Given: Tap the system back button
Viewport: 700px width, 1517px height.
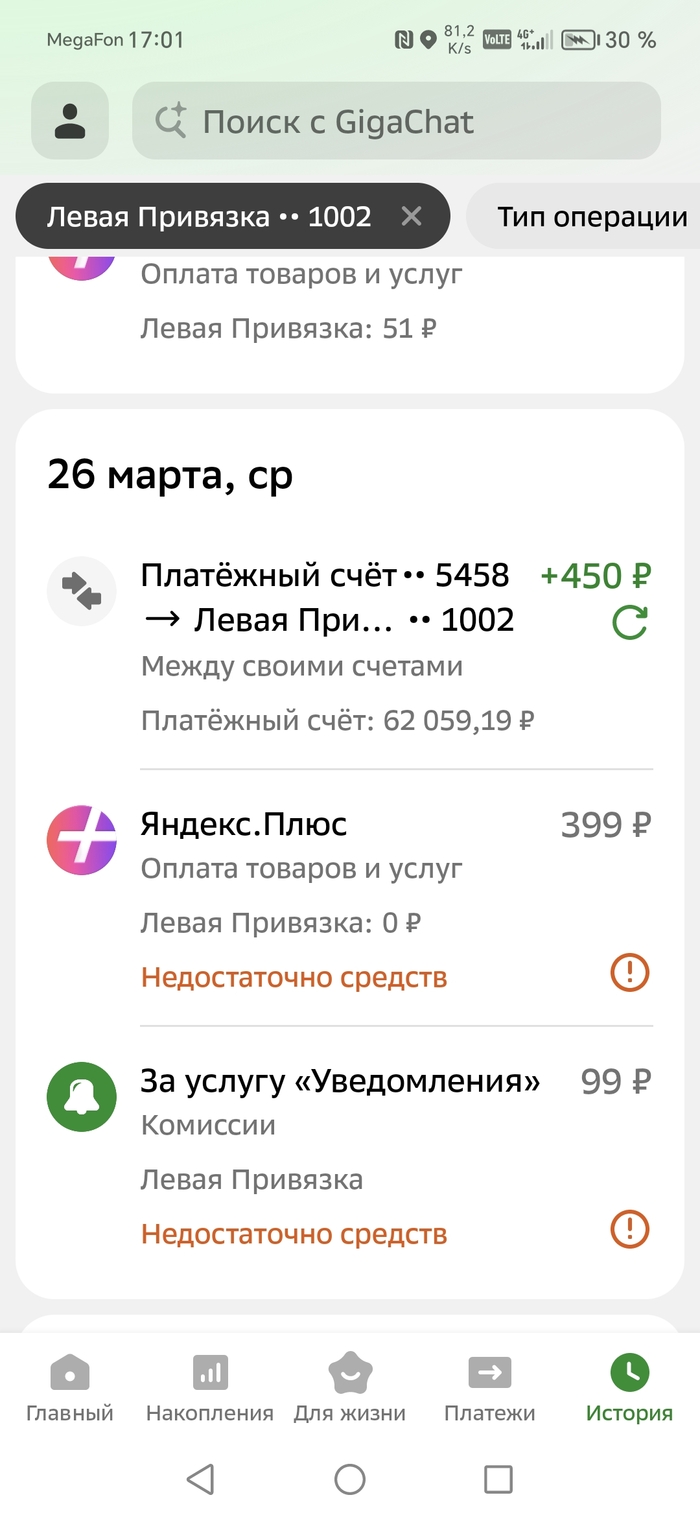Looking at the screenshot, I should tap(201, 1479).
